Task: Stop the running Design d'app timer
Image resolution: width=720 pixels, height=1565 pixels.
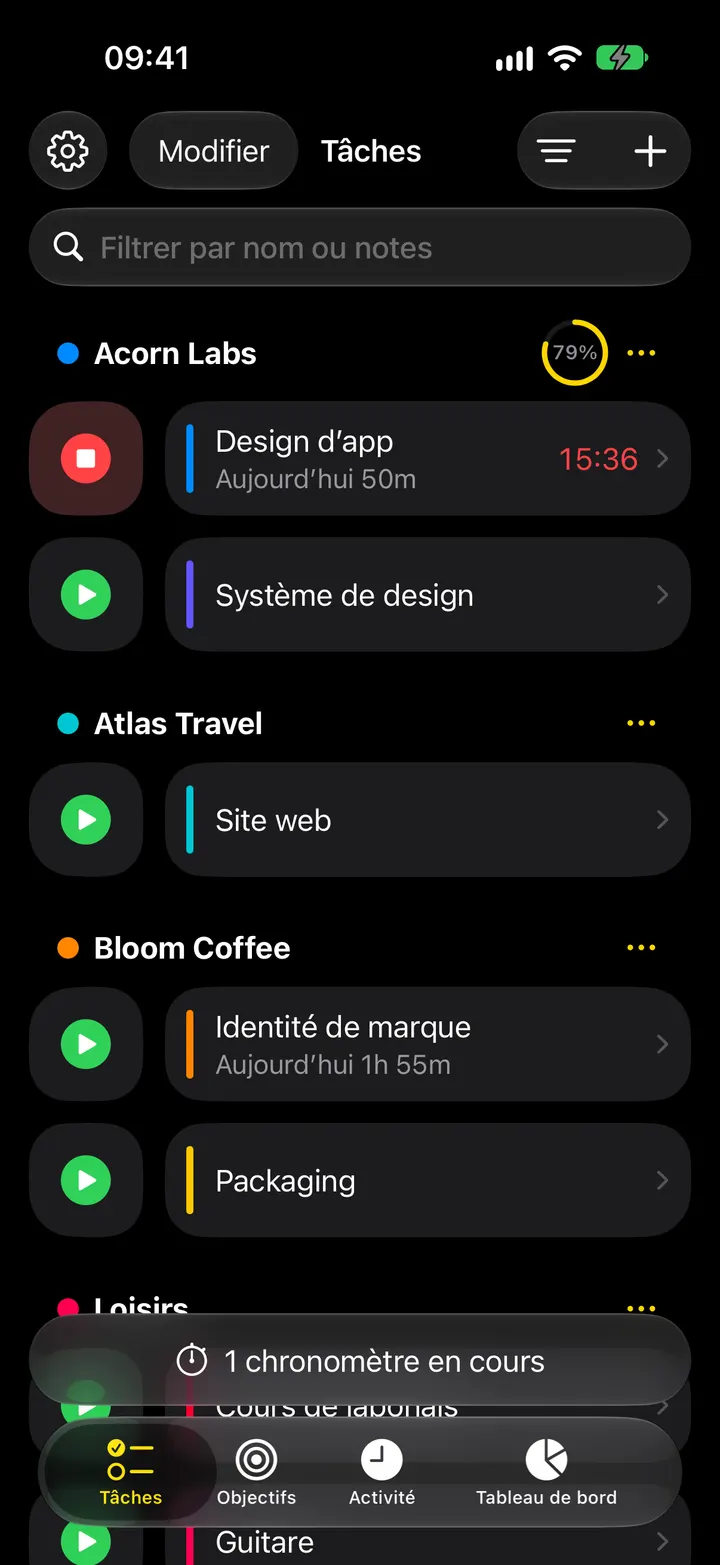Action: (86, 459)
